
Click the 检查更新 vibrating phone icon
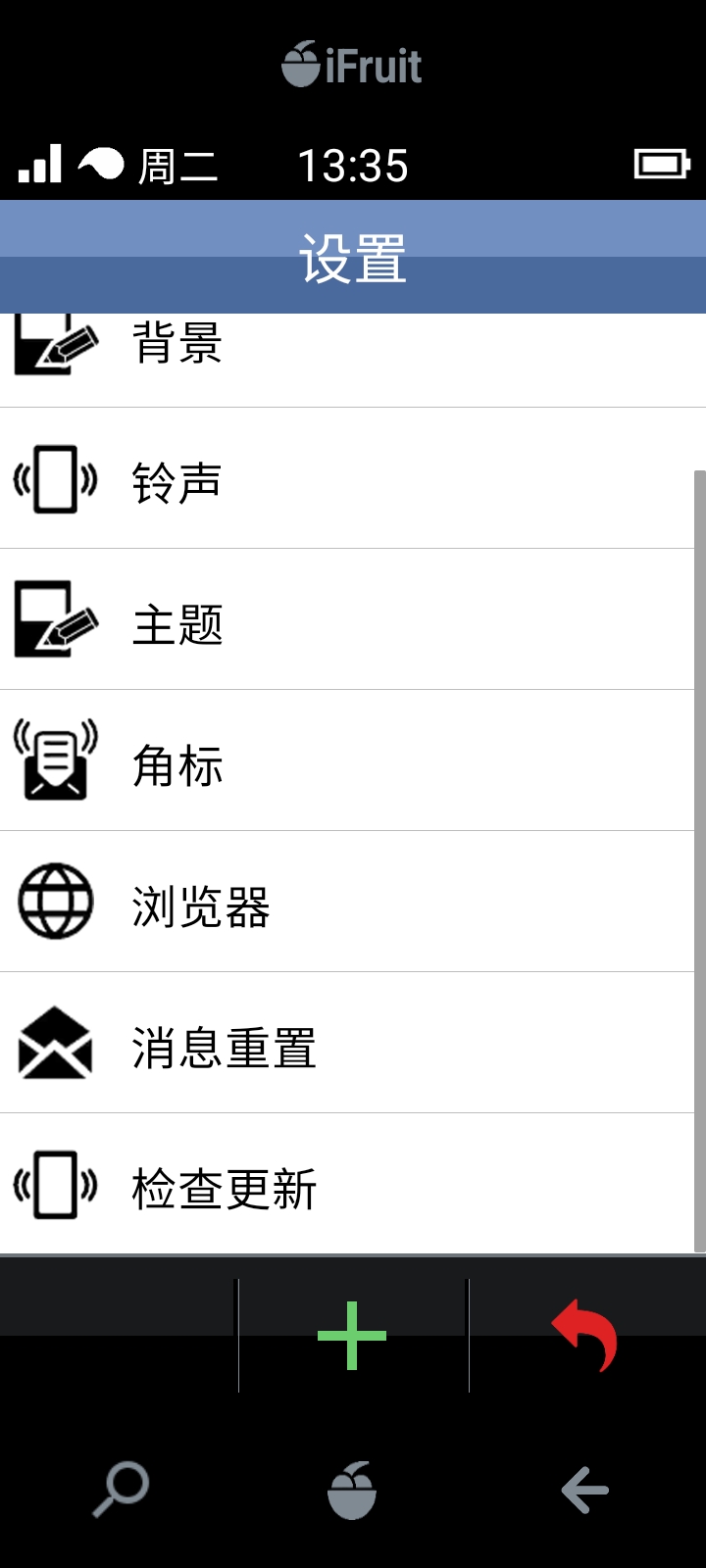(54, 1185)
